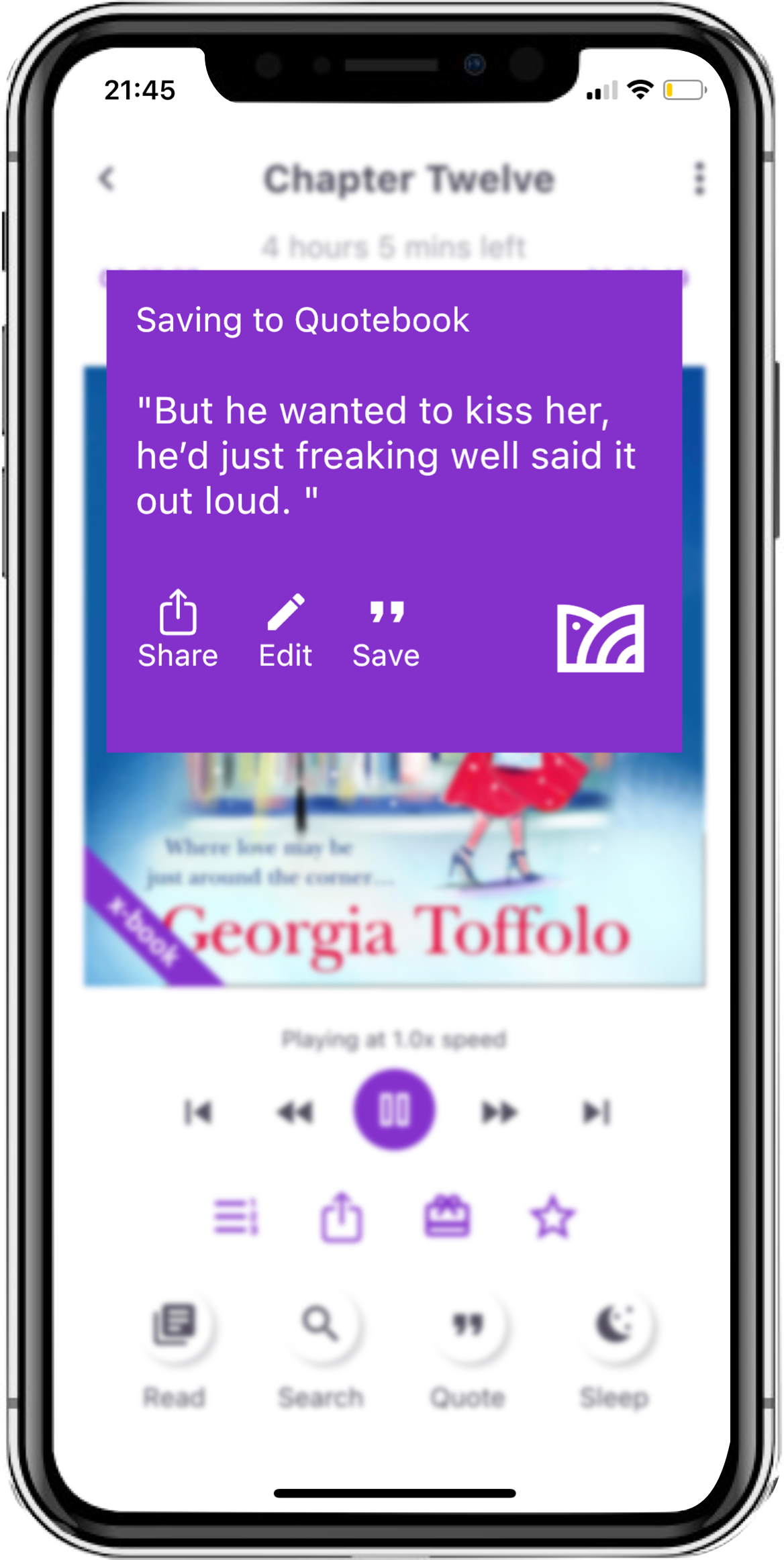Share the quote from Quotebook dialog
Screen dimensions: 784x1560
pos(178,629)
